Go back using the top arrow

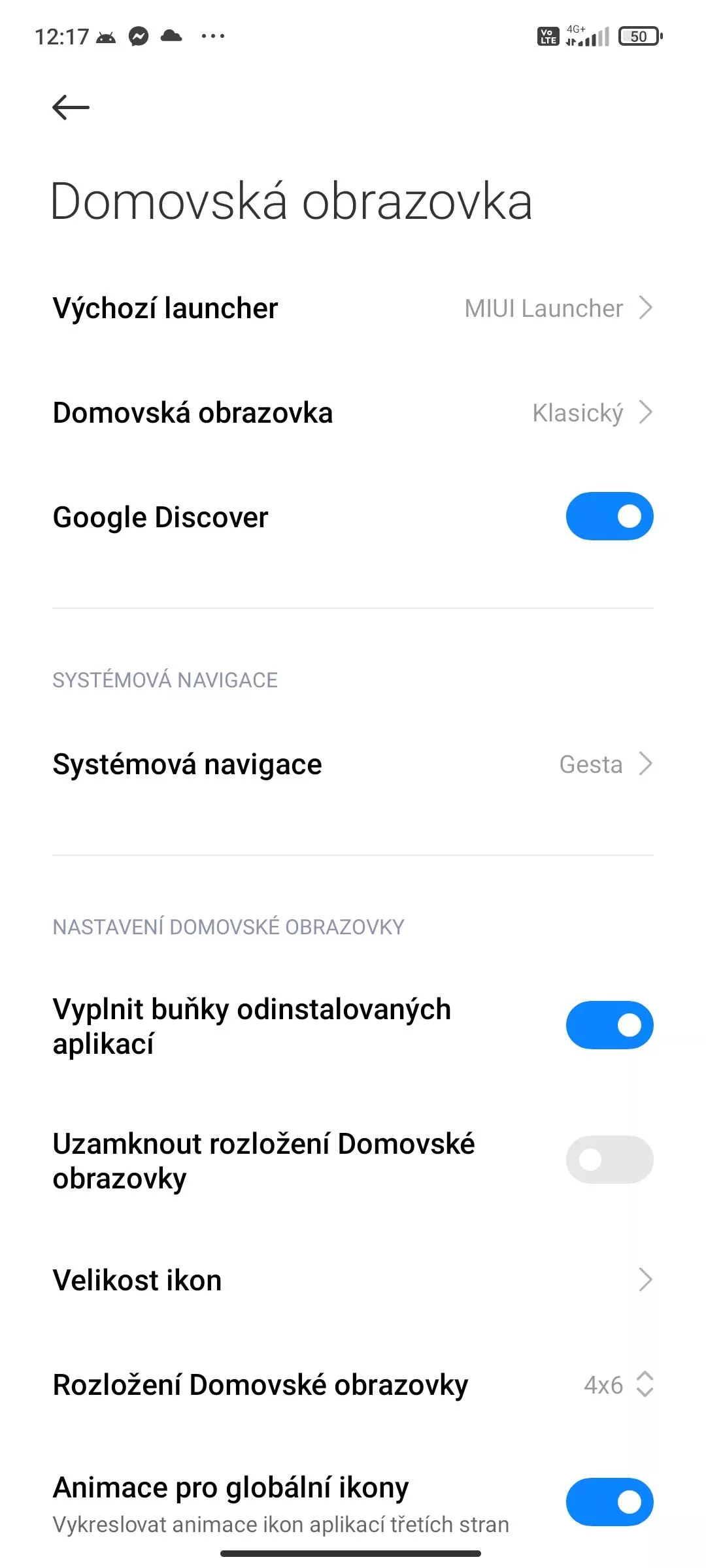pos(71,107)
